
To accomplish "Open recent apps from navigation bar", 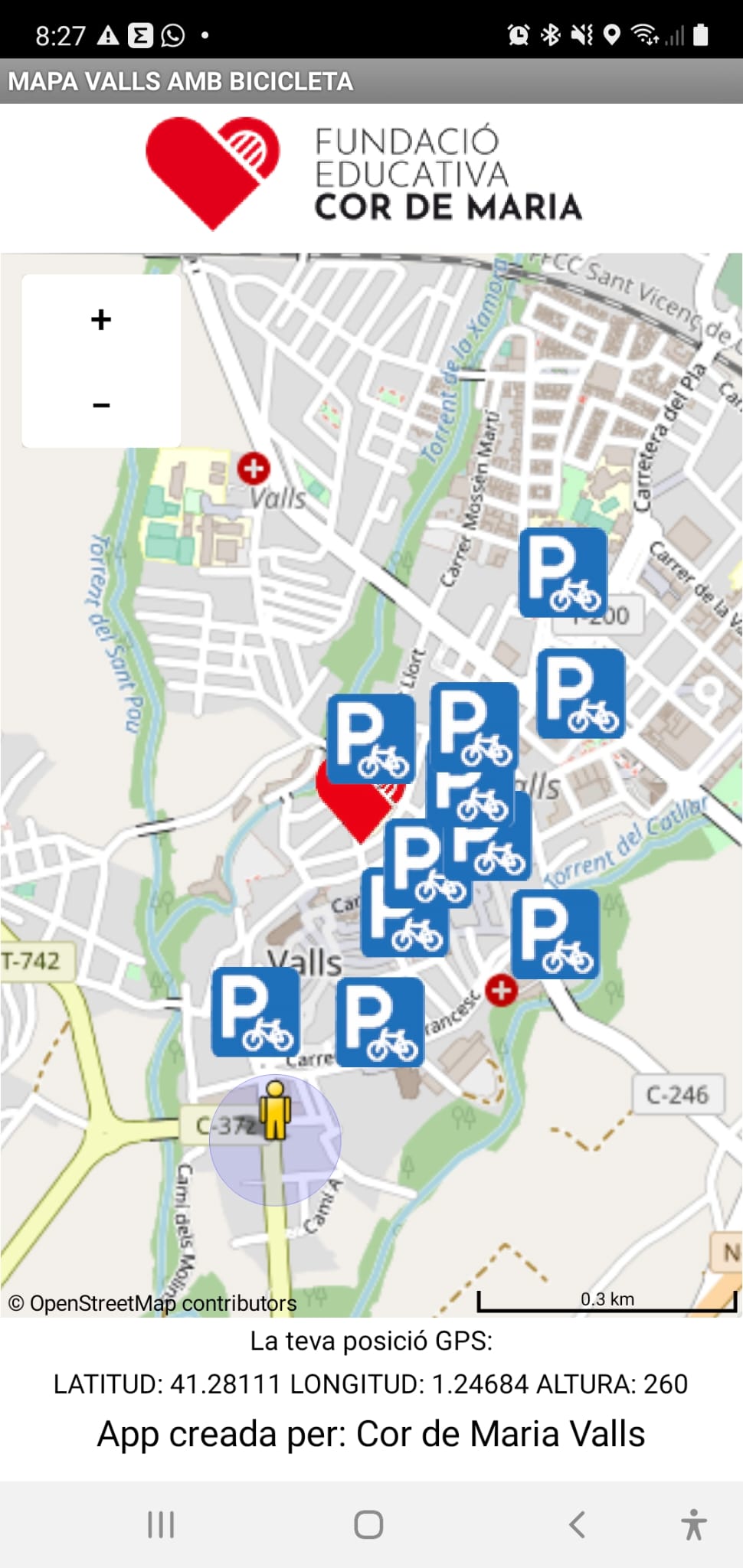I will (161, 1524).
